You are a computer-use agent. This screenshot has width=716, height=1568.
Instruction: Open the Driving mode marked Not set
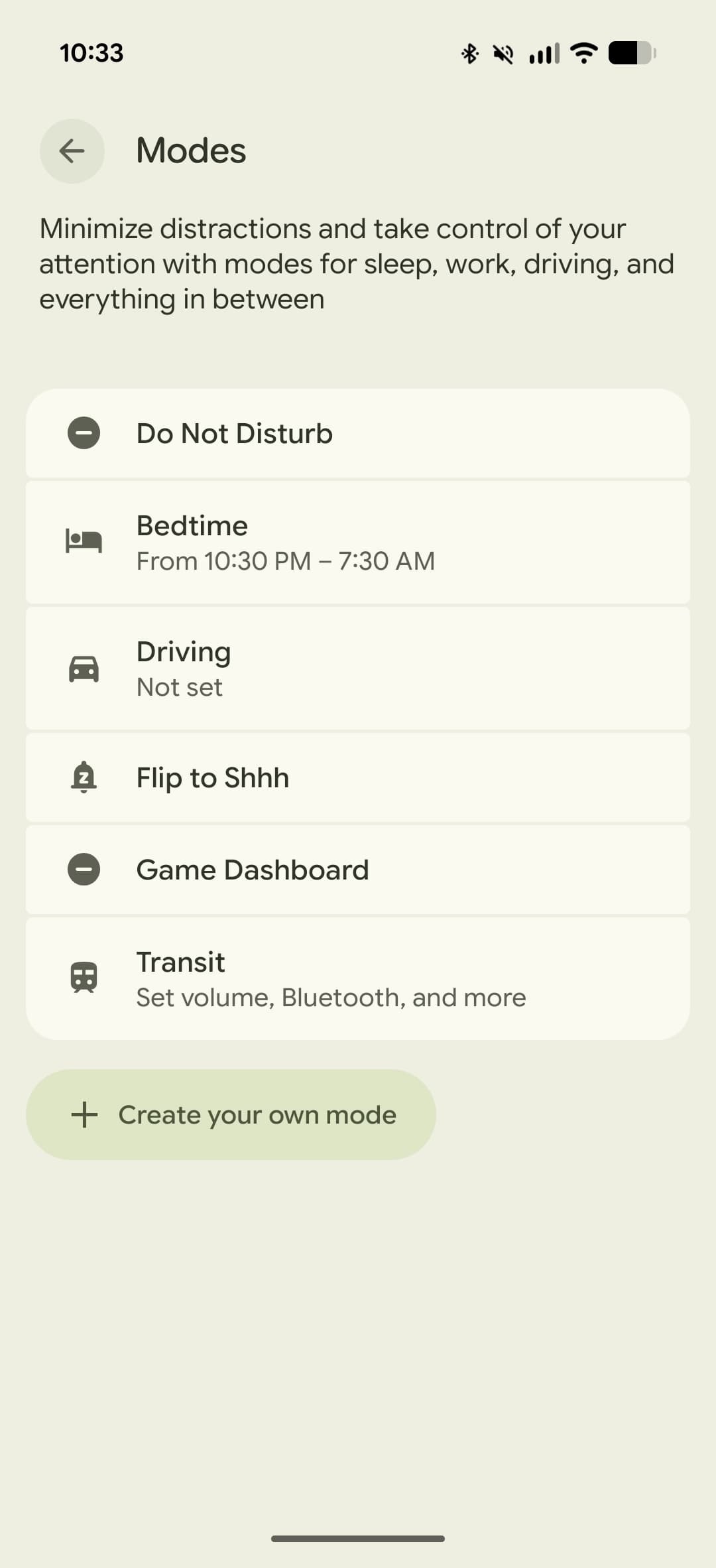[x=358, y=667]
